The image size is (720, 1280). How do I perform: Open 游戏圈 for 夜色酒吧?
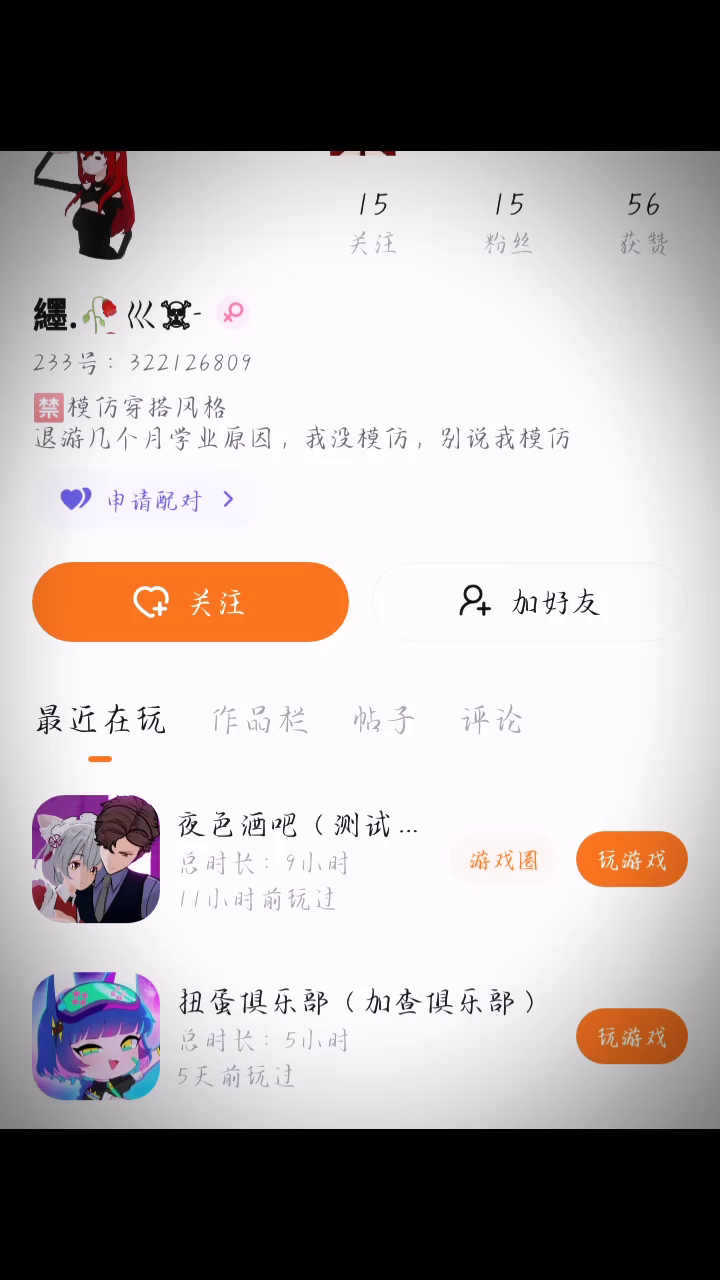tap(503, 860)
